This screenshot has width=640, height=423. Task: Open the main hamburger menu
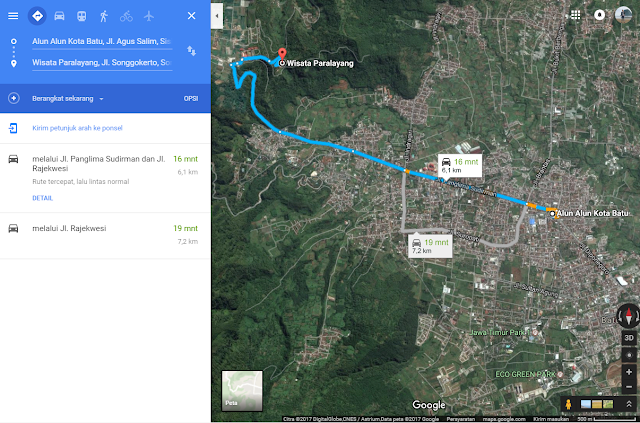click(13, 16)
